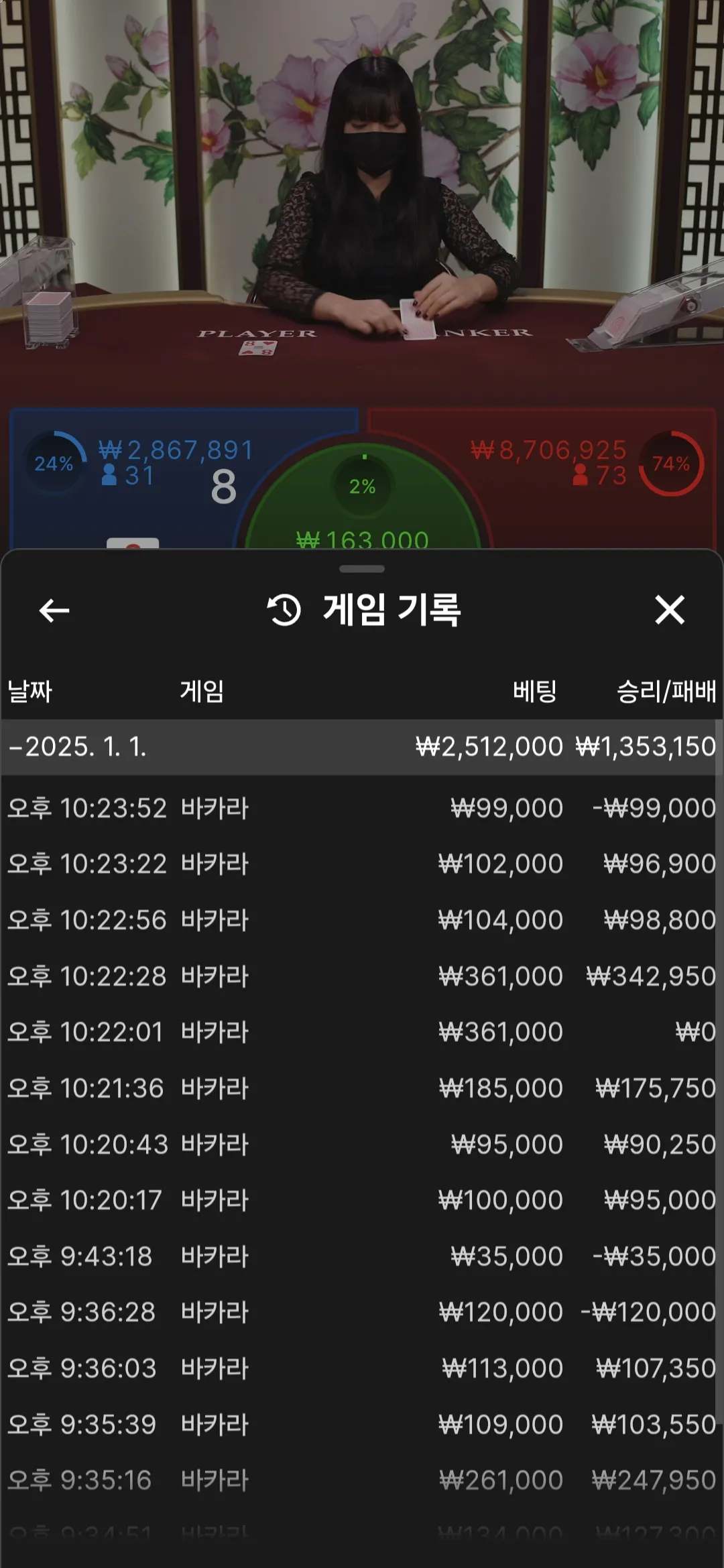Open the 오후 10:22:28 baccarat record
724x1568 pixels.
(362, 976)
